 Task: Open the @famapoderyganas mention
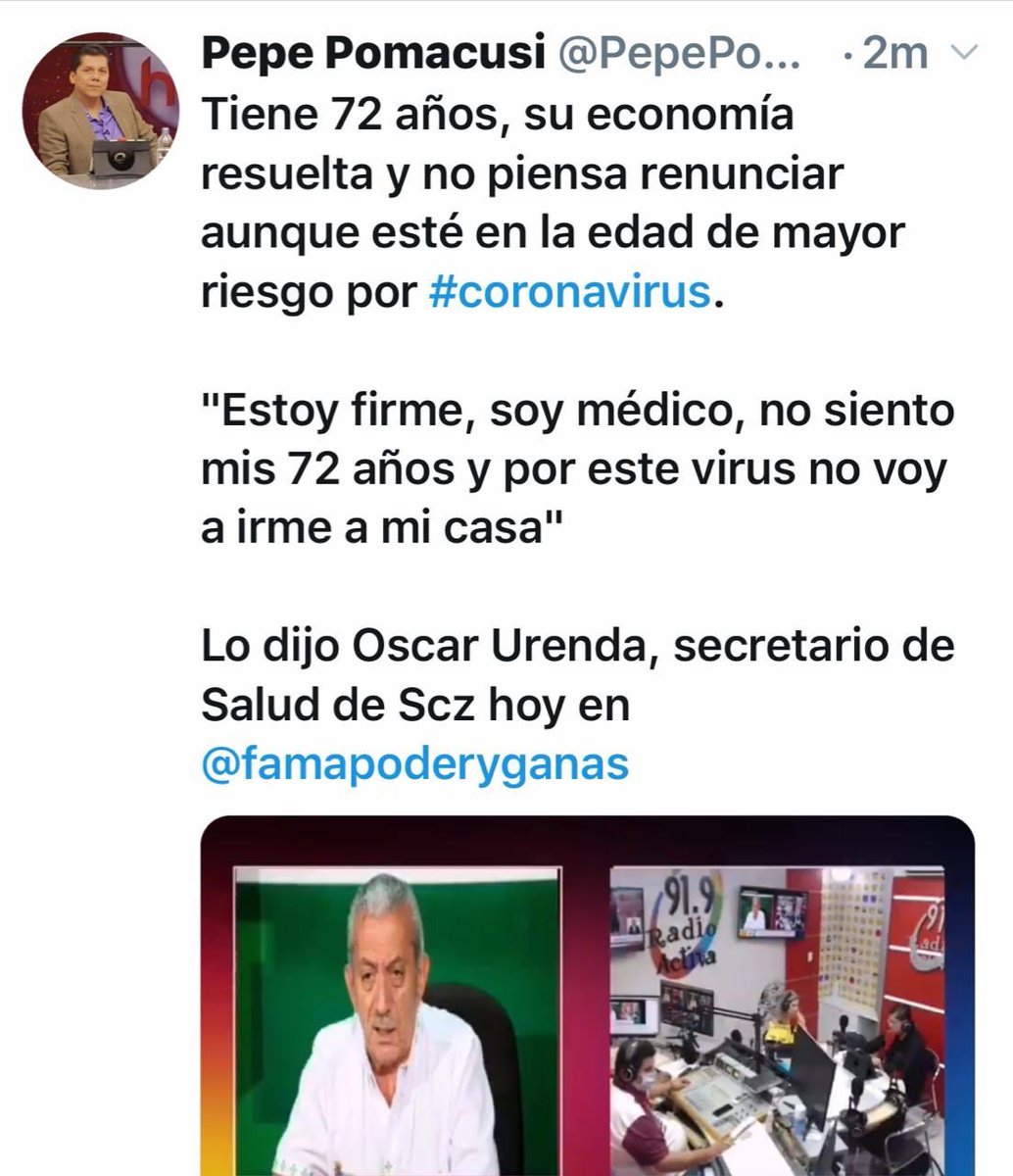pyautogui.click(x=413, y=762)
